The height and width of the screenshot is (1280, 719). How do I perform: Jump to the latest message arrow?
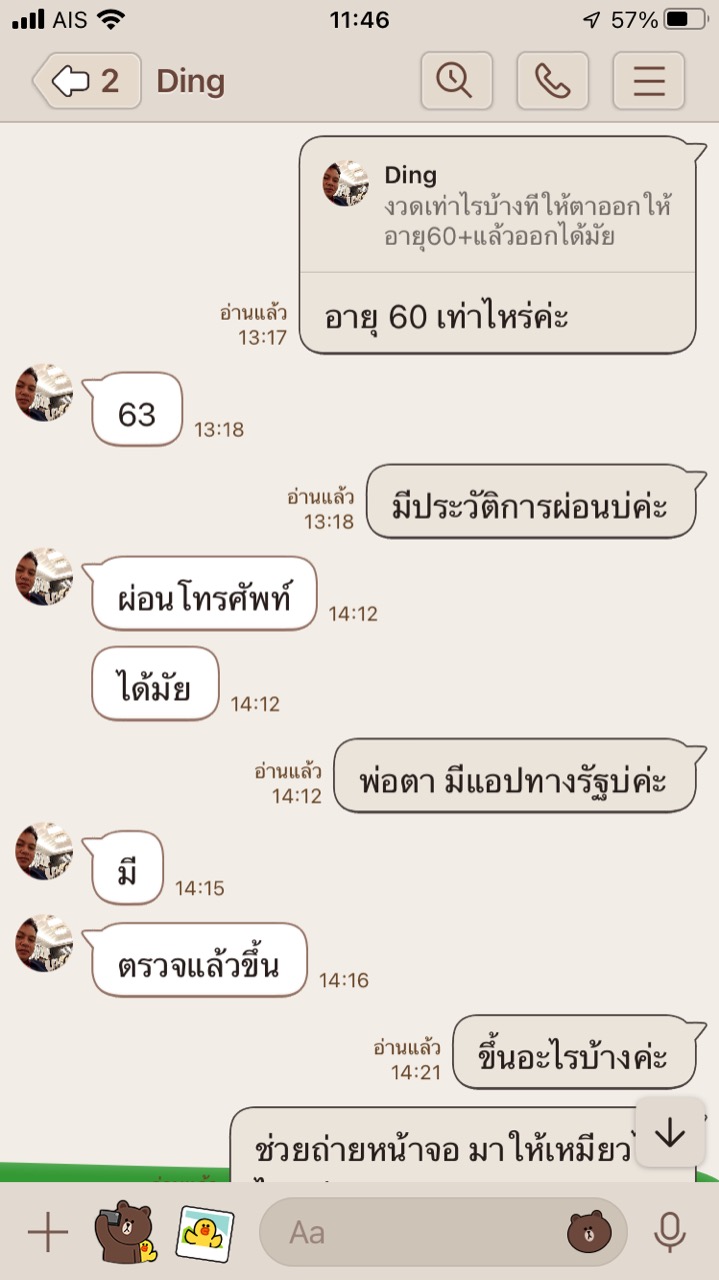tap(669, 1132)
